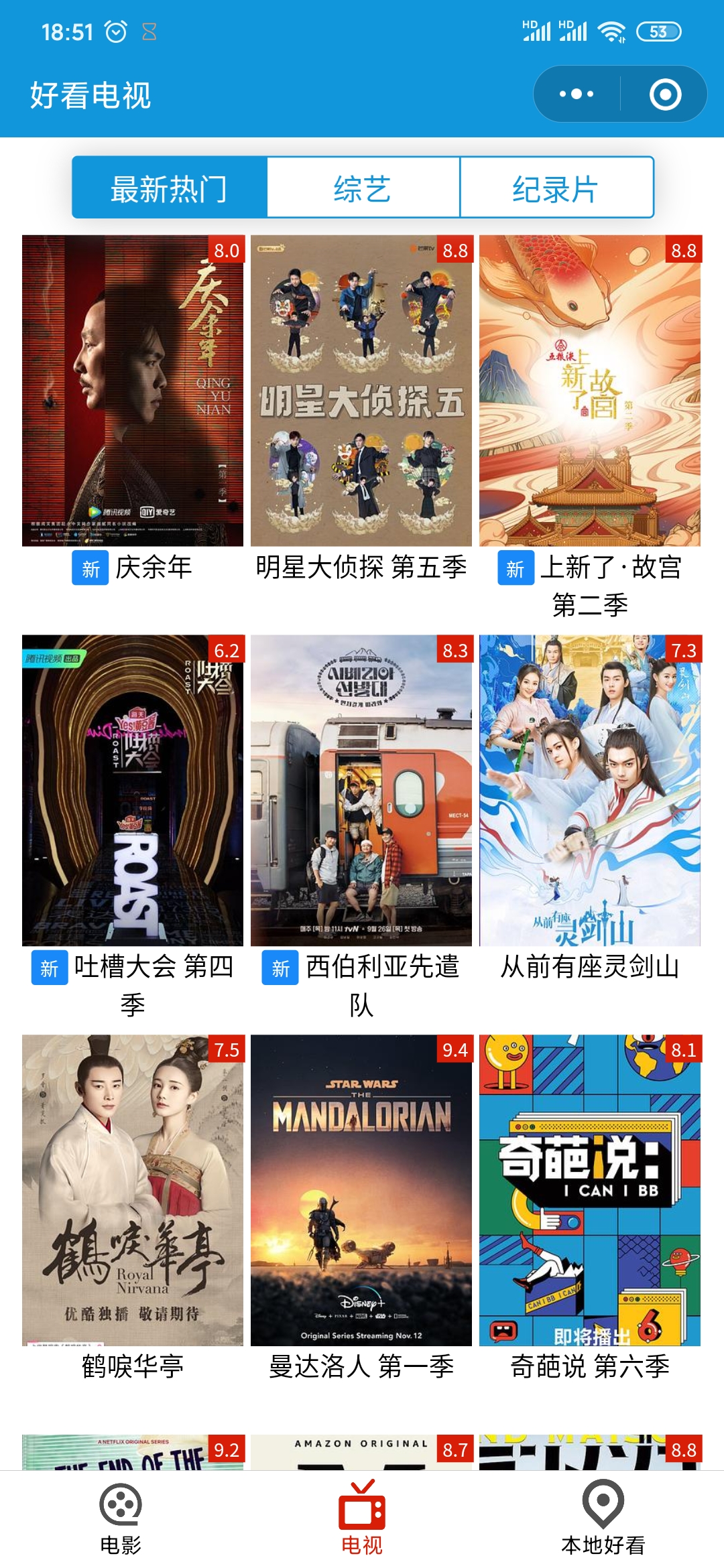This screenshot has width=724, height=1568.
Task: Switch to the 本地好看 tab
Action: (x=603, y=1519)
